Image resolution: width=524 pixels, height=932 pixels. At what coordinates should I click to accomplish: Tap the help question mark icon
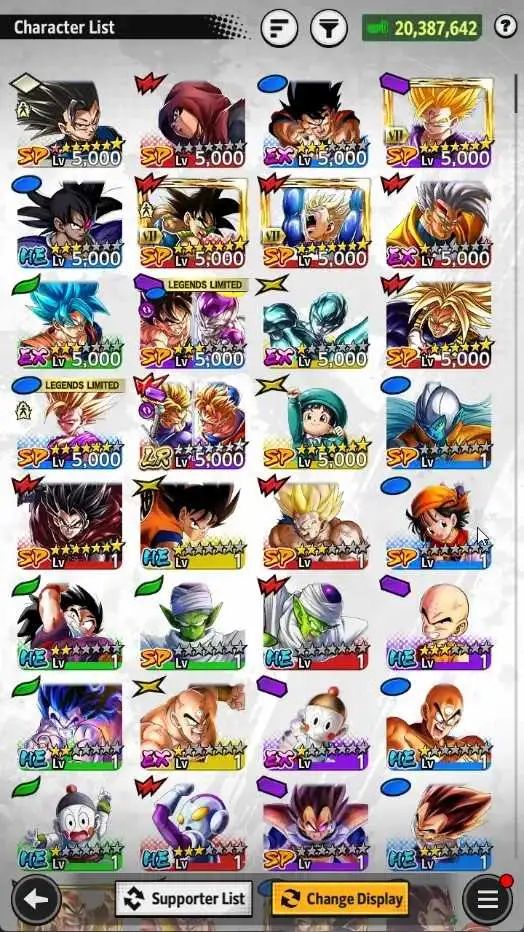point(506,27)
